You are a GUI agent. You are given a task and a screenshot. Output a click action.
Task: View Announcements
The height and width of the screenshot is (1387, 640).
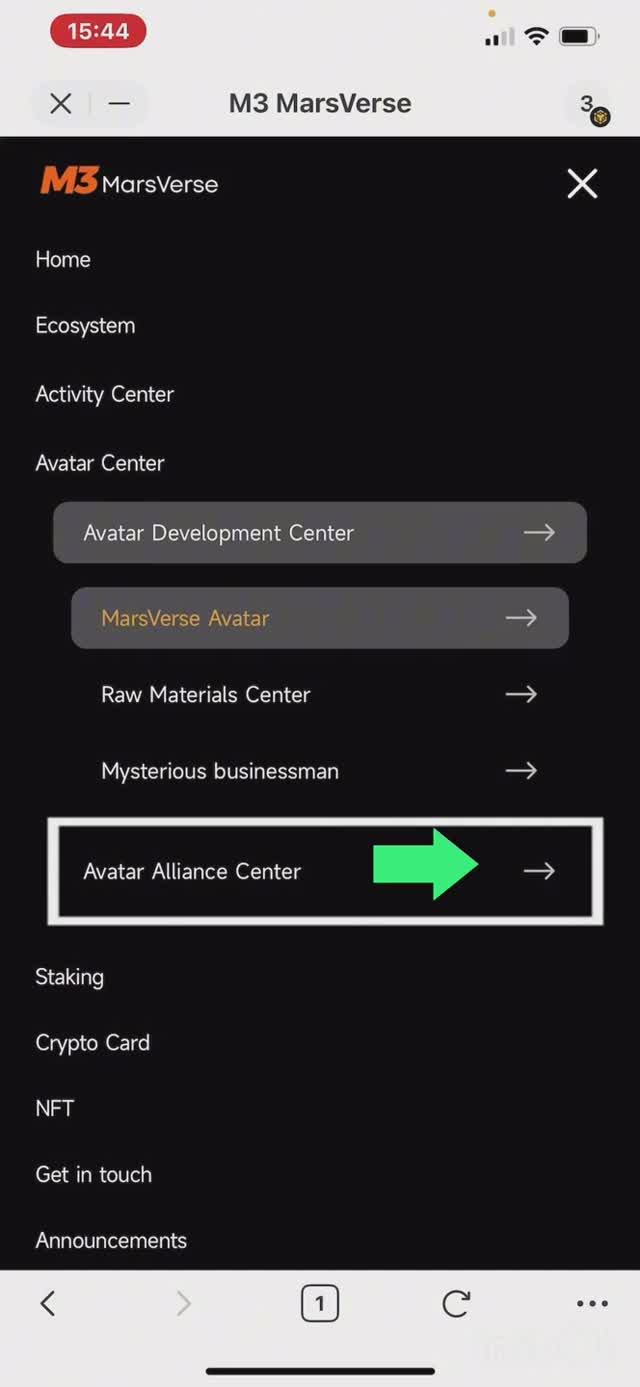point(111,1240)
